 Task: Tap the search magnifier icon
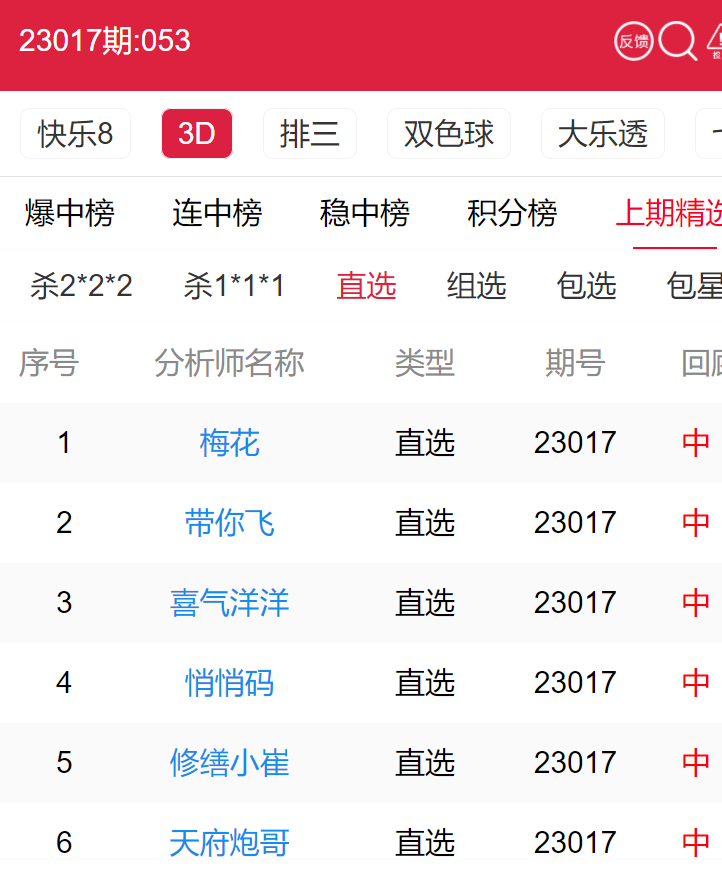[x=678, y=41]
